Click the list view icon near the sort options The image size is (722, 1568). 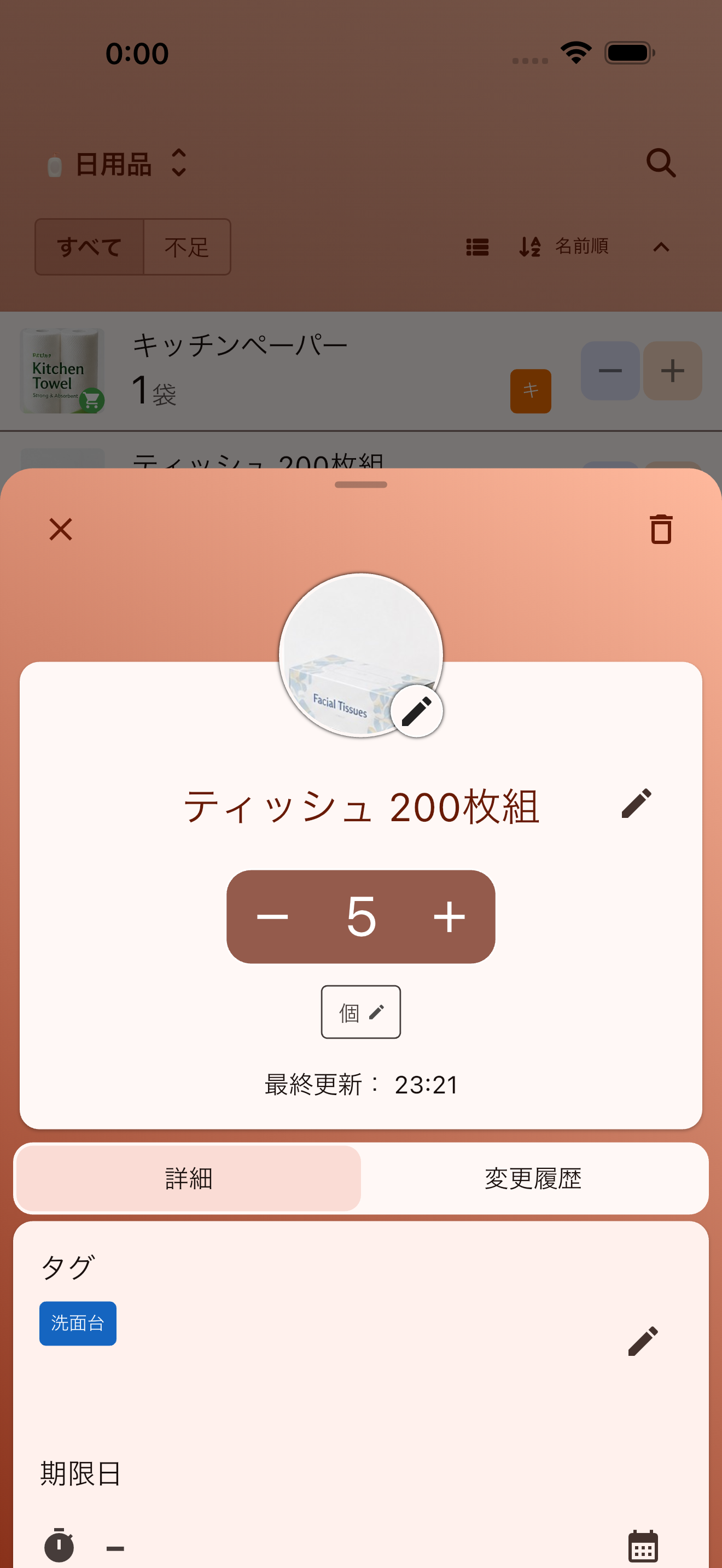pyautogui.click(x=476, y=247)
